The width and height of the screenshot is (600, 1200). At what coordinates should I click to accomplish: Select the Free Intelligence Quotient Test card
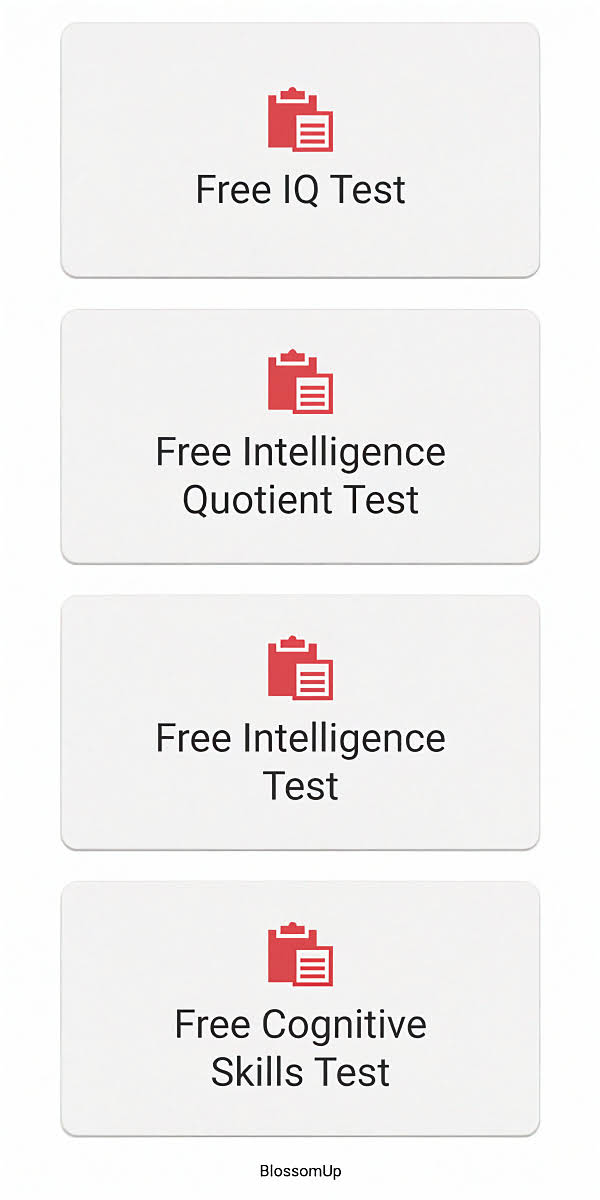click(x=300, y=436)
